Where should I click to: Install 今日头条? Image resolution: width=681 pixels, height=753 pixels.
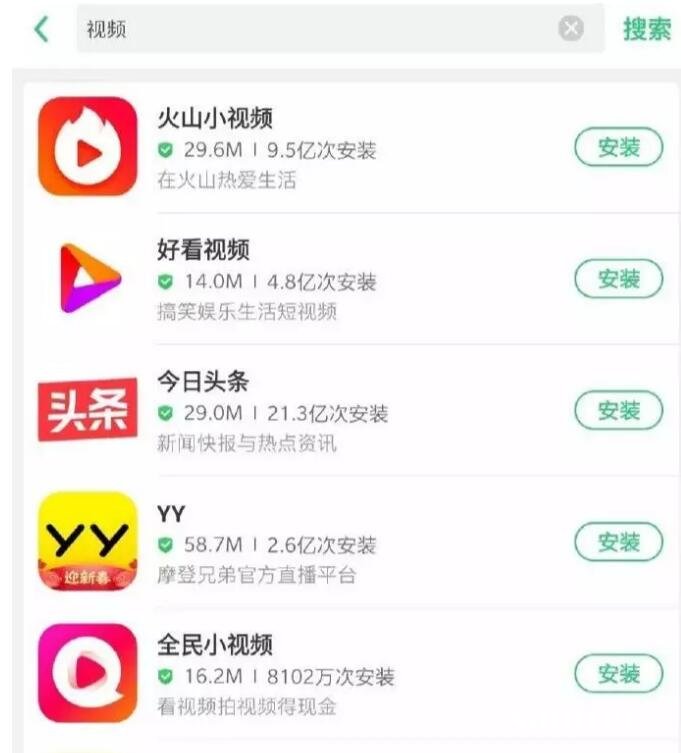(618, 410)
